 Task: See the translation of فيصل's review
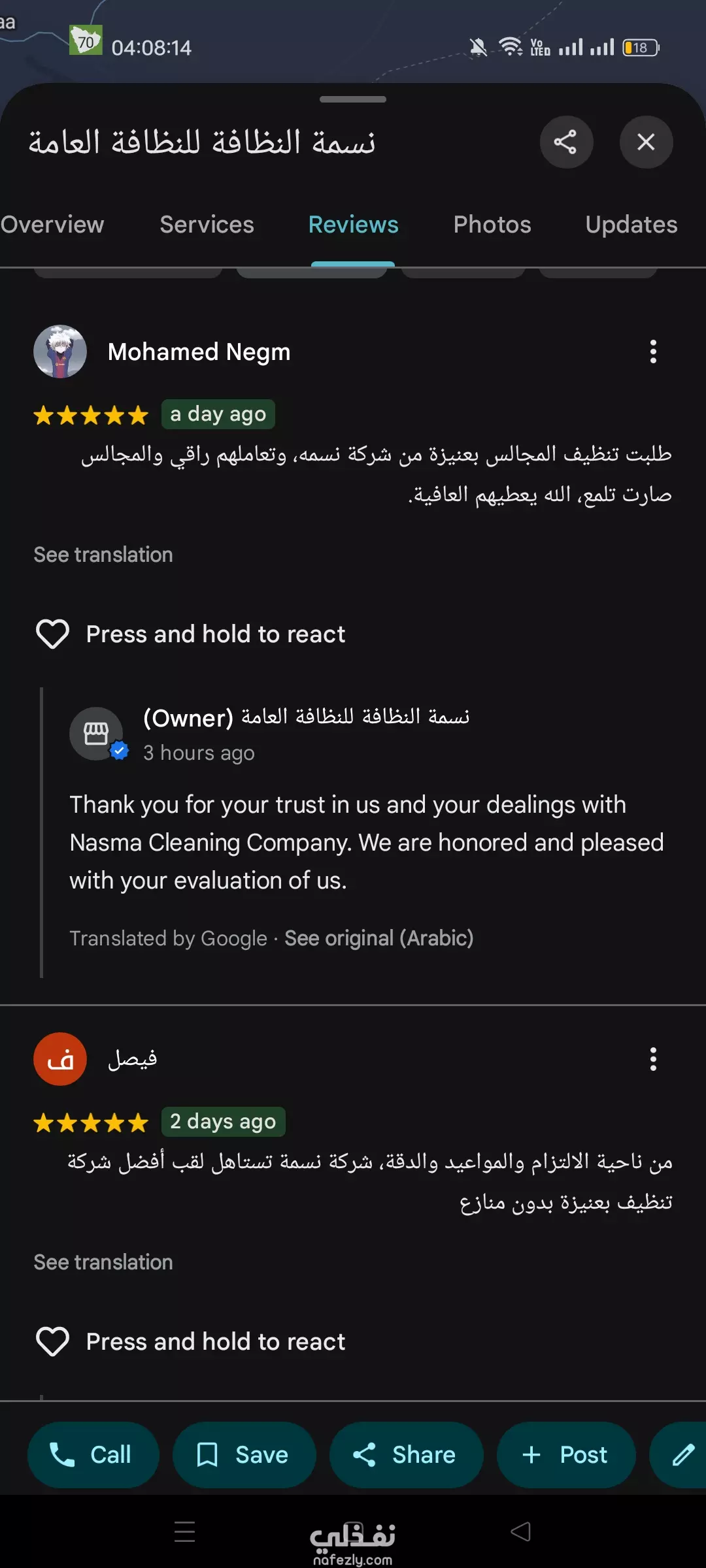(x=103, y=1262)
